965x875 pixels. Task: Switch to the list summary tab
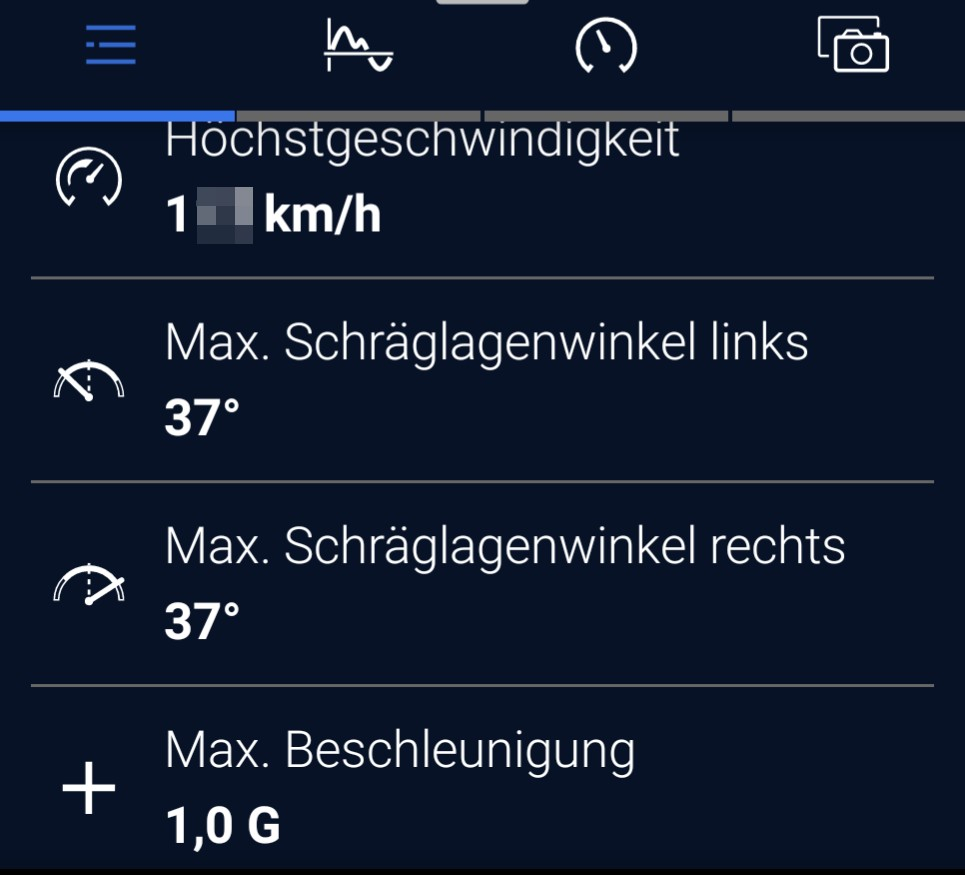click(111, 48)
